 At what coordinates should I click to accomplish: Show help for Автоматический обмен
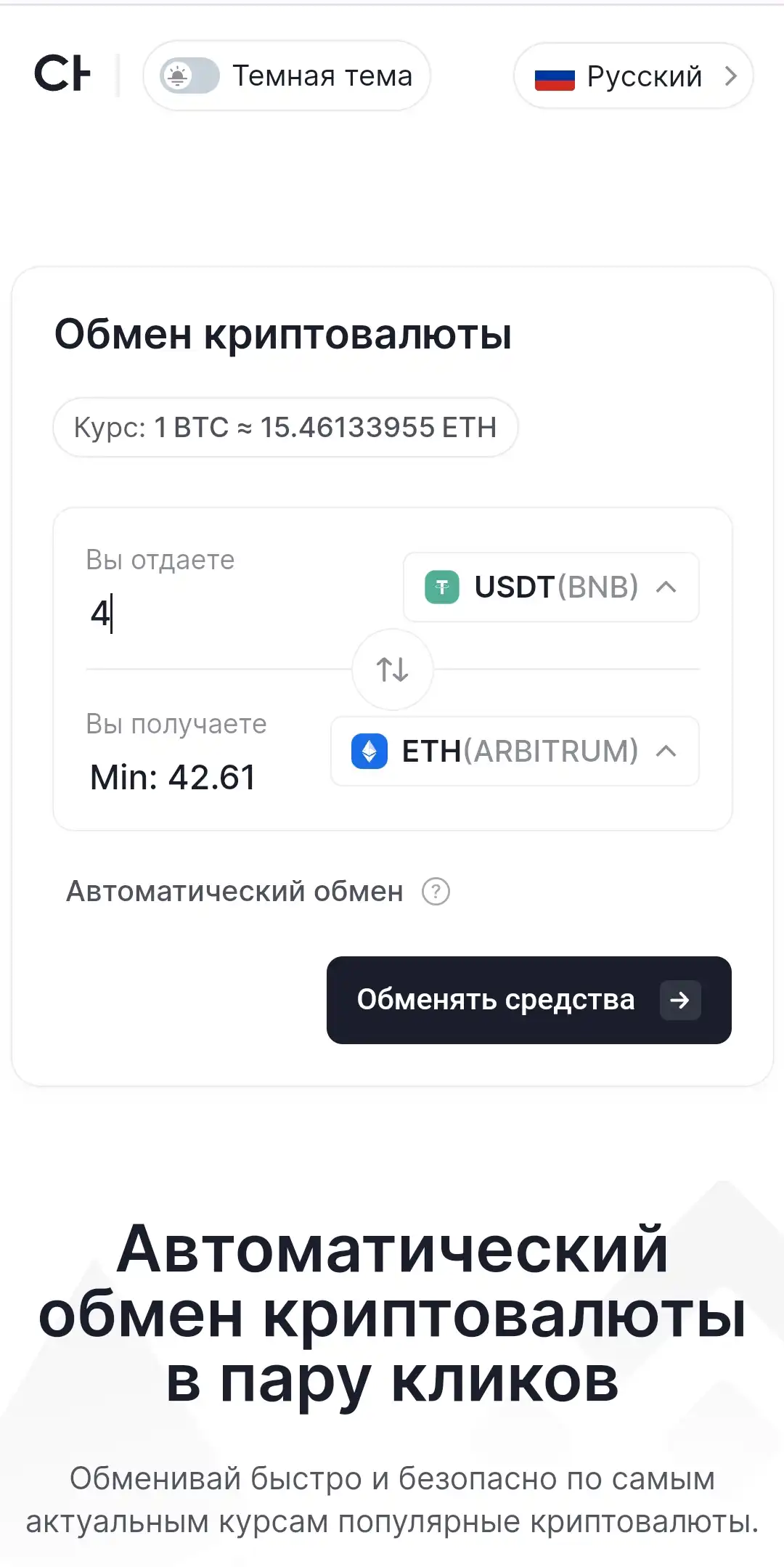pos(436,891)
